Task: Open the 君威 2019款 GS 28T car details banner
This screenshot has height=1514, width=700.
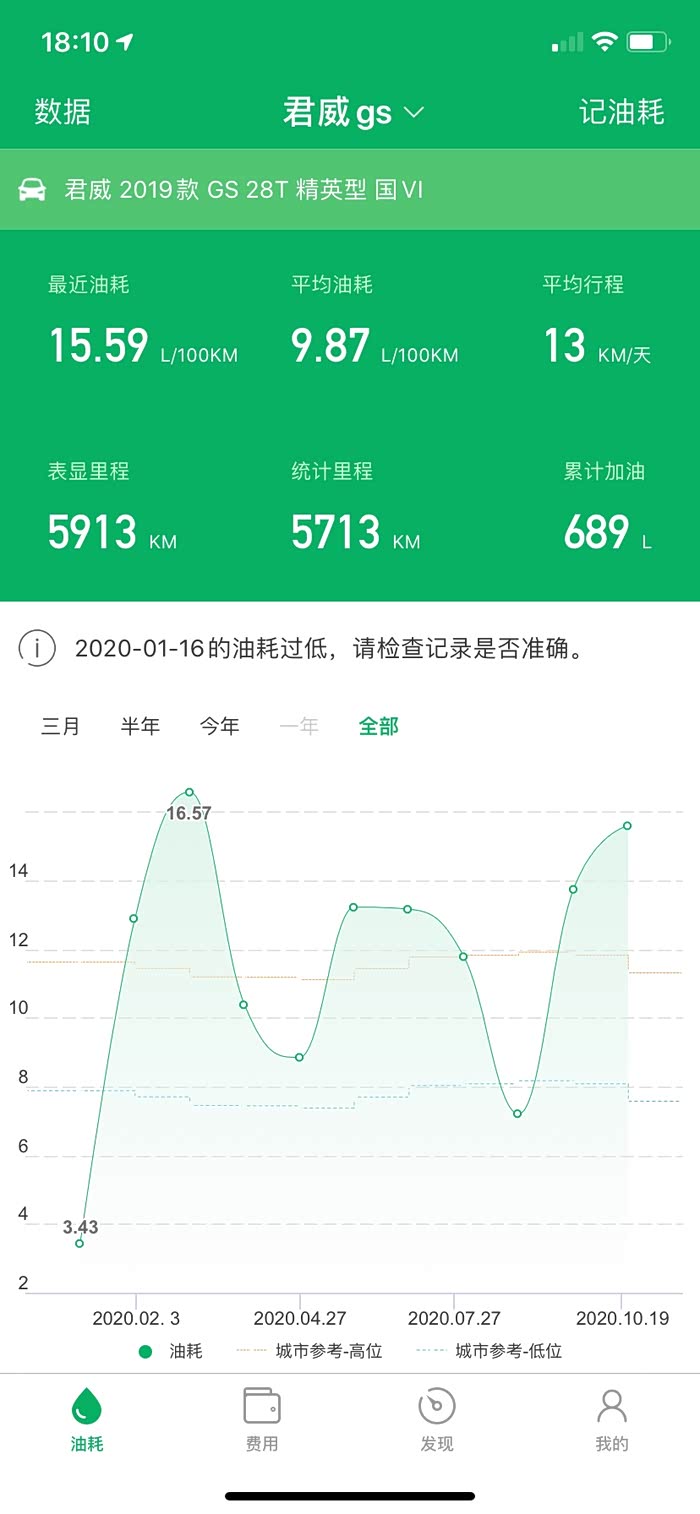Action: [x=350, y=189]
